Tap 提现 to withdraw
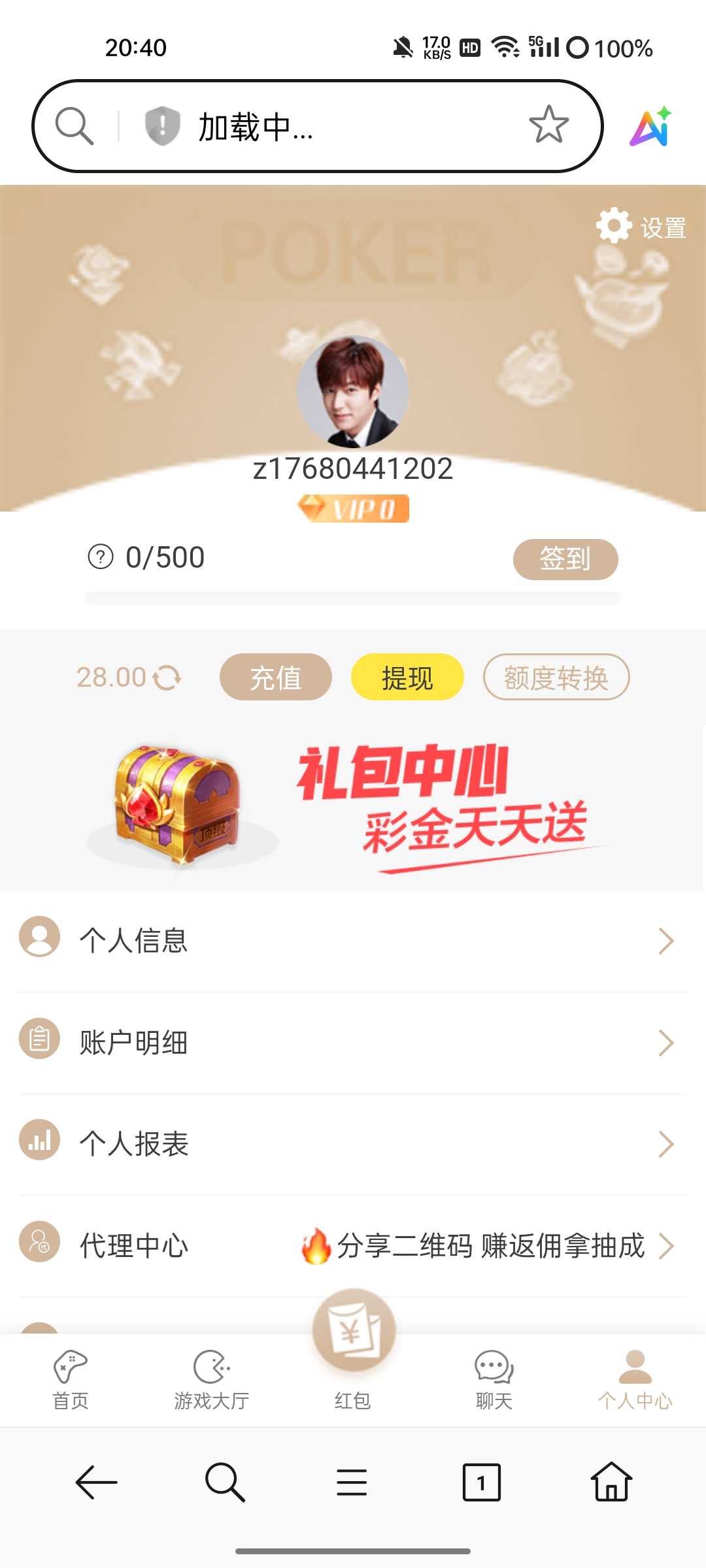The height and width of the screenshot is (1568, 706). coord(407,678)
